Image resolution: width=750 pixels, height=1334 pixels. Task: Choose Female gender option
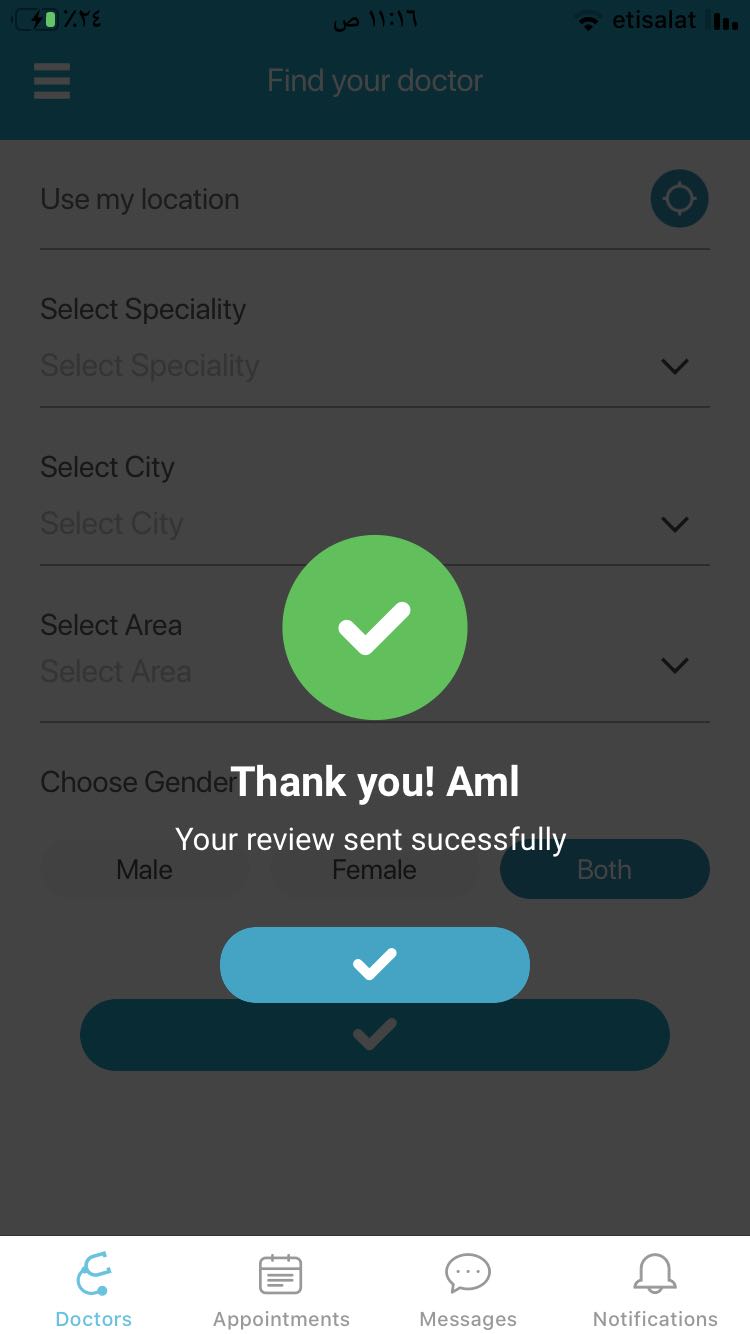(374, 869)
